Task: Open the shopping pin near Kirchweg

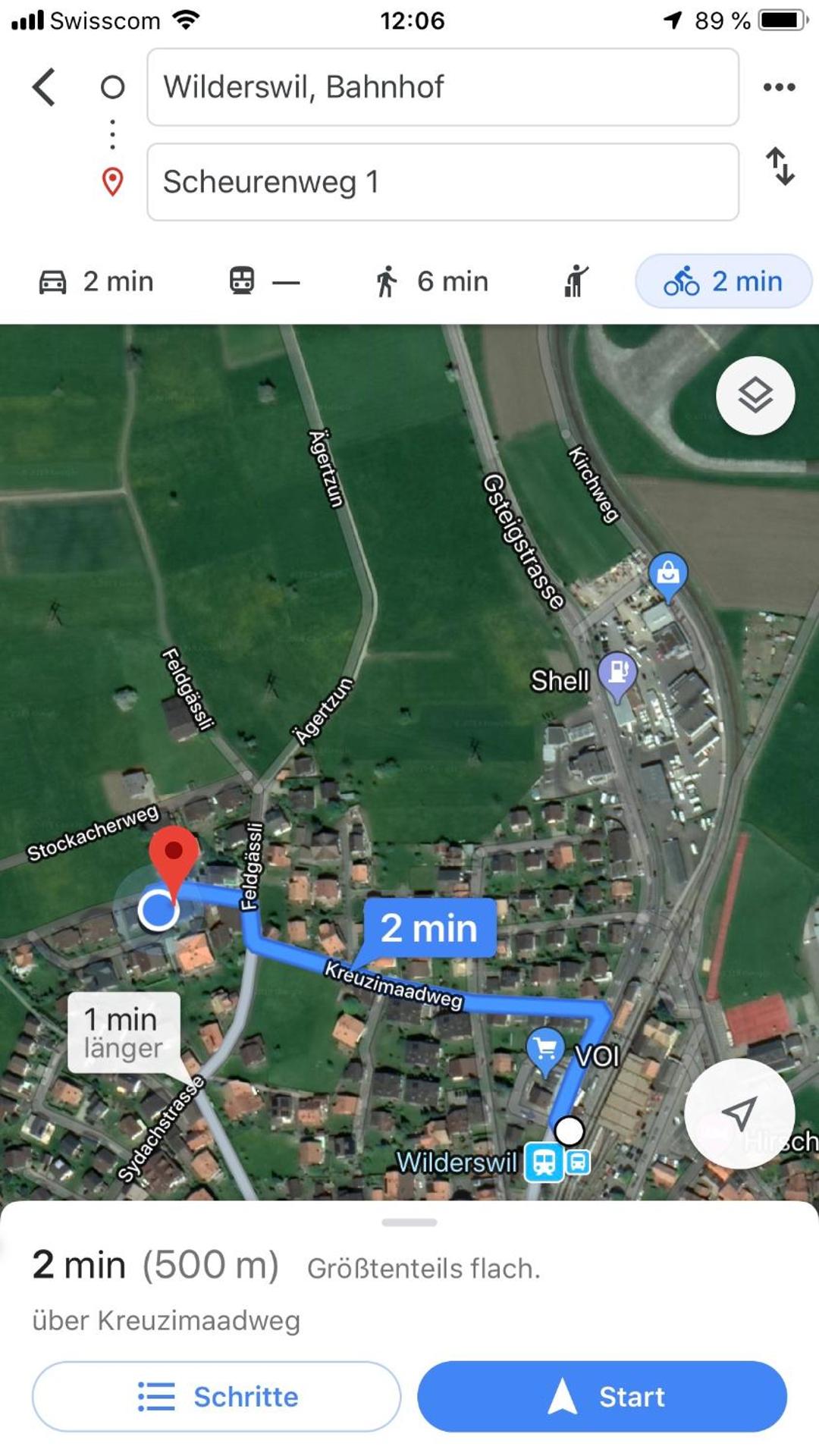Action: pyautogui.click(x=668, y=573)
